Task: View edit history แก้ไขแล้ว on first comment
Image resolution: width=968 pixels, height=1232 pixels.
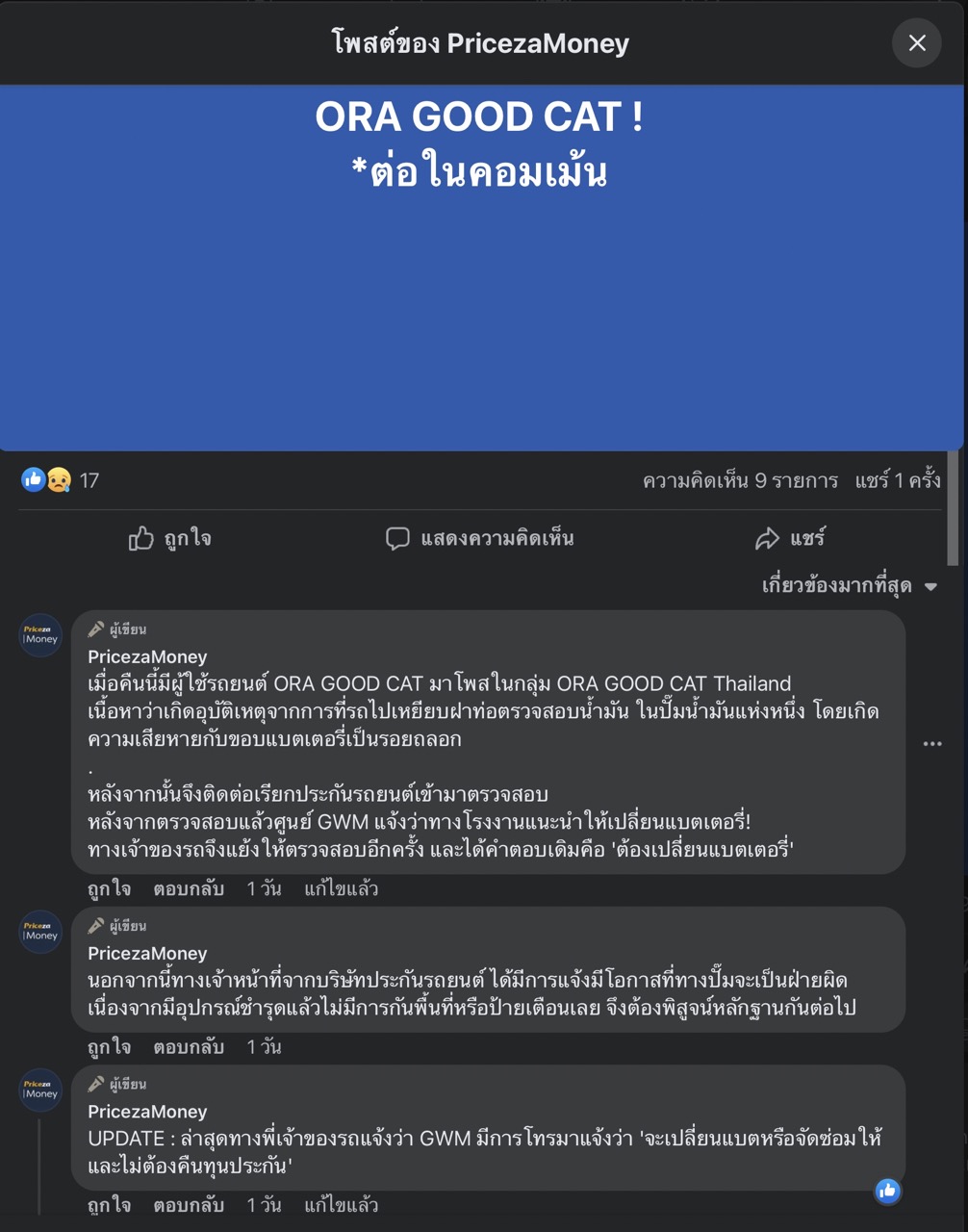Action: click(341, 888)
